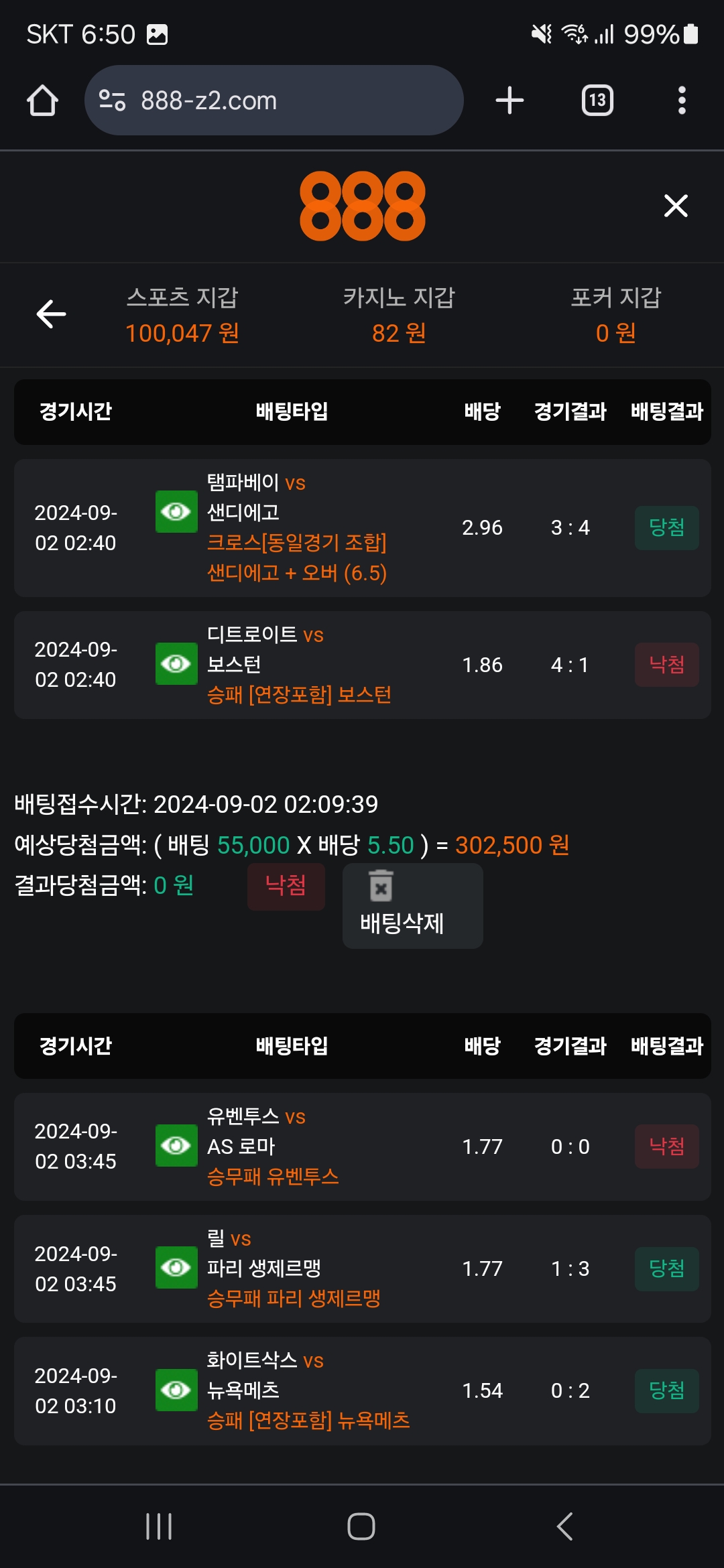Go back using the wallet row arrow

coord(51,314)
